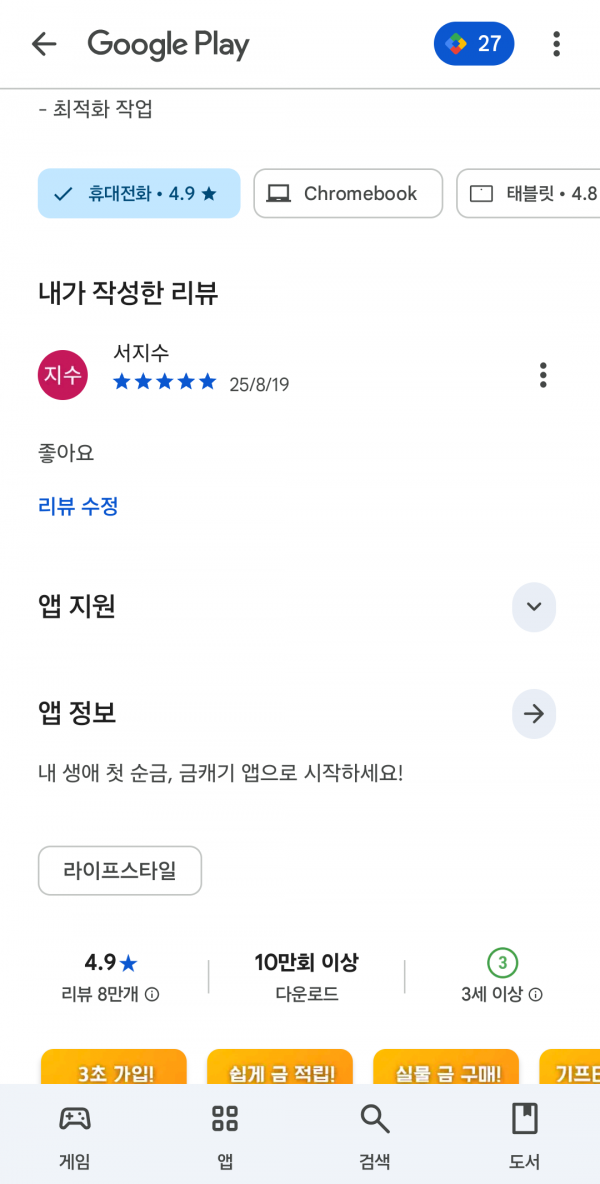Screen dimensions: 600x1184
Task: Open options menu for 서지수's review
Action: tap(543, 375)
